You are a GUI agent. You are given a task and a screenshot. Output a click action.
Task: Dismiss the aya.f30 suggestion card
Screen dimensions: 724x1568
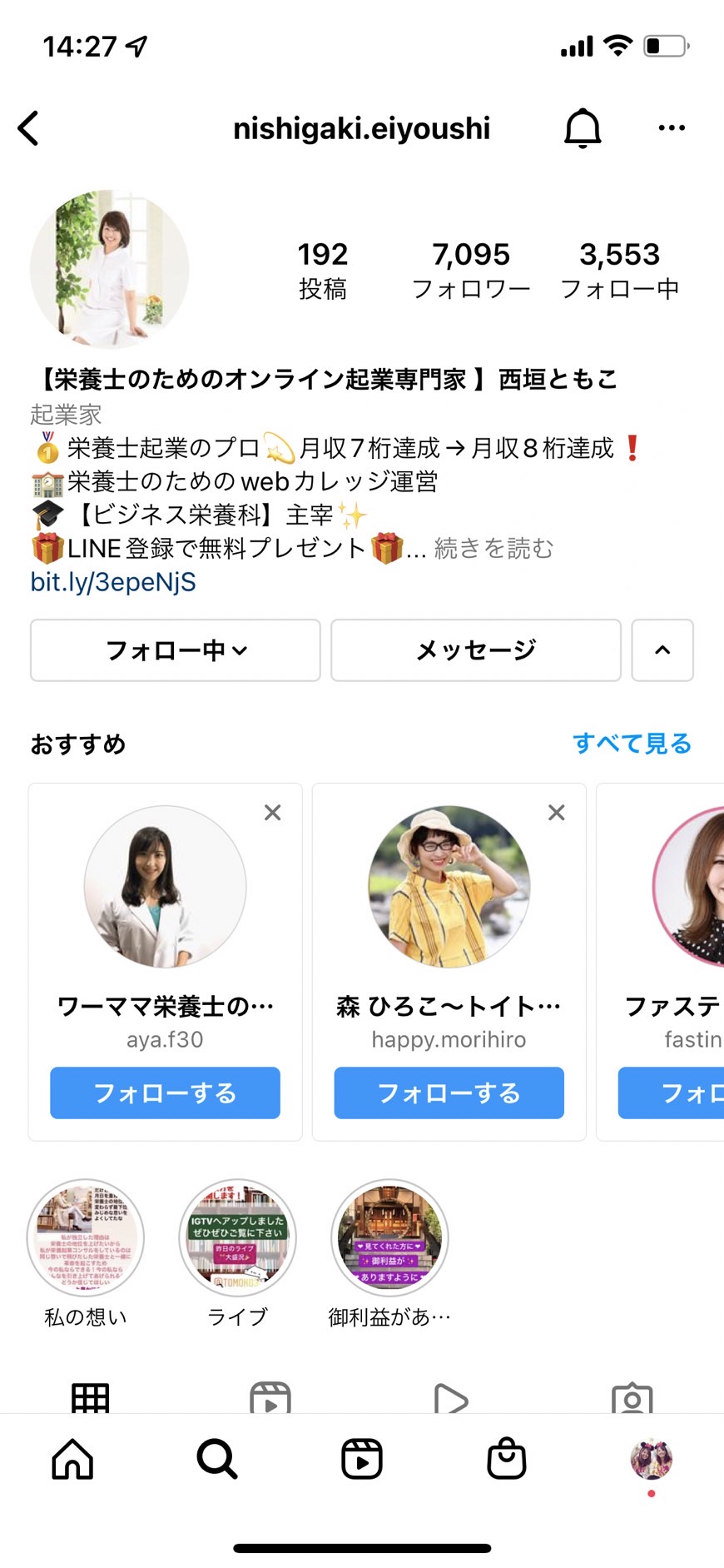point(272,813)
